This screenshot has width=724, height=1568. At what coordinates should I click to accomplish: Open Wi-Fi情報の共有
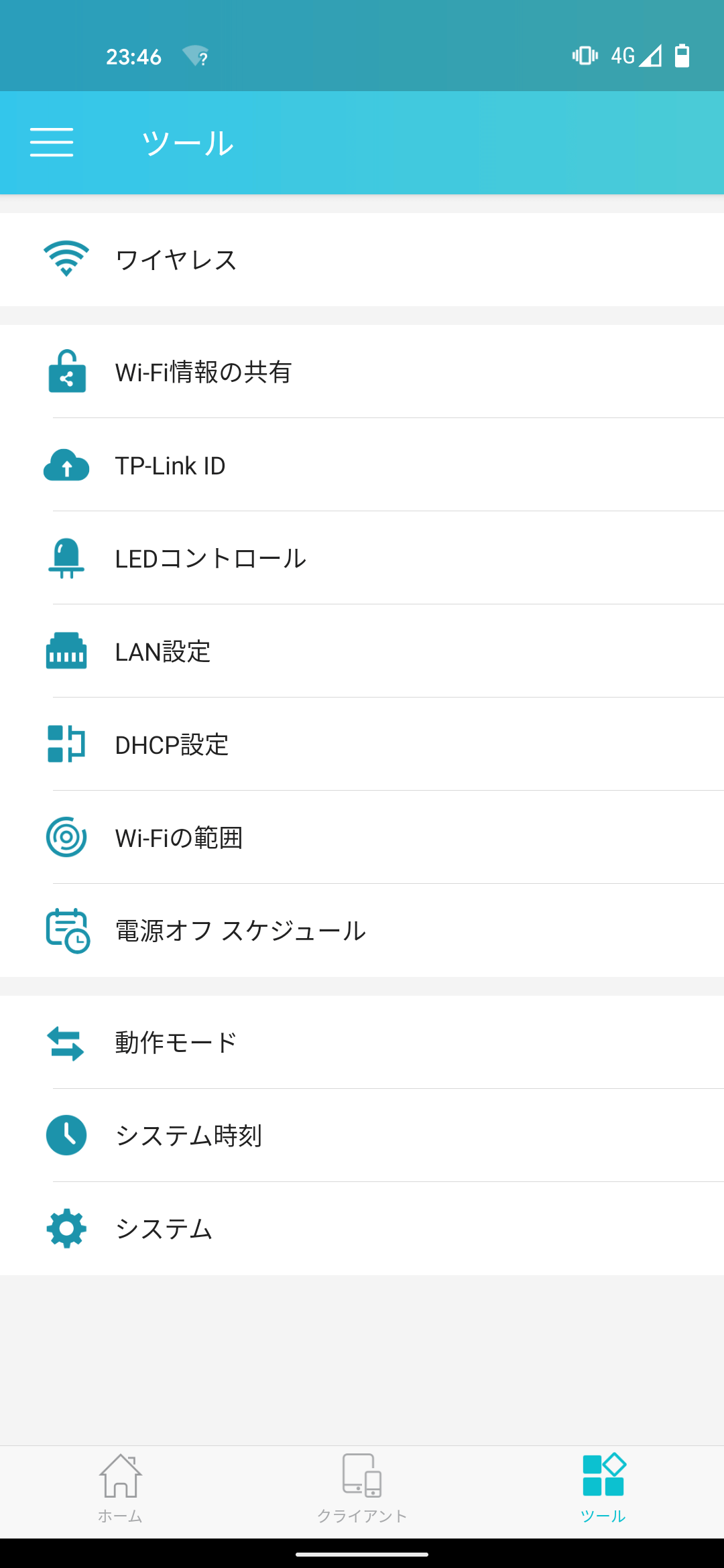pyautogui.click(x=362, y=371)
